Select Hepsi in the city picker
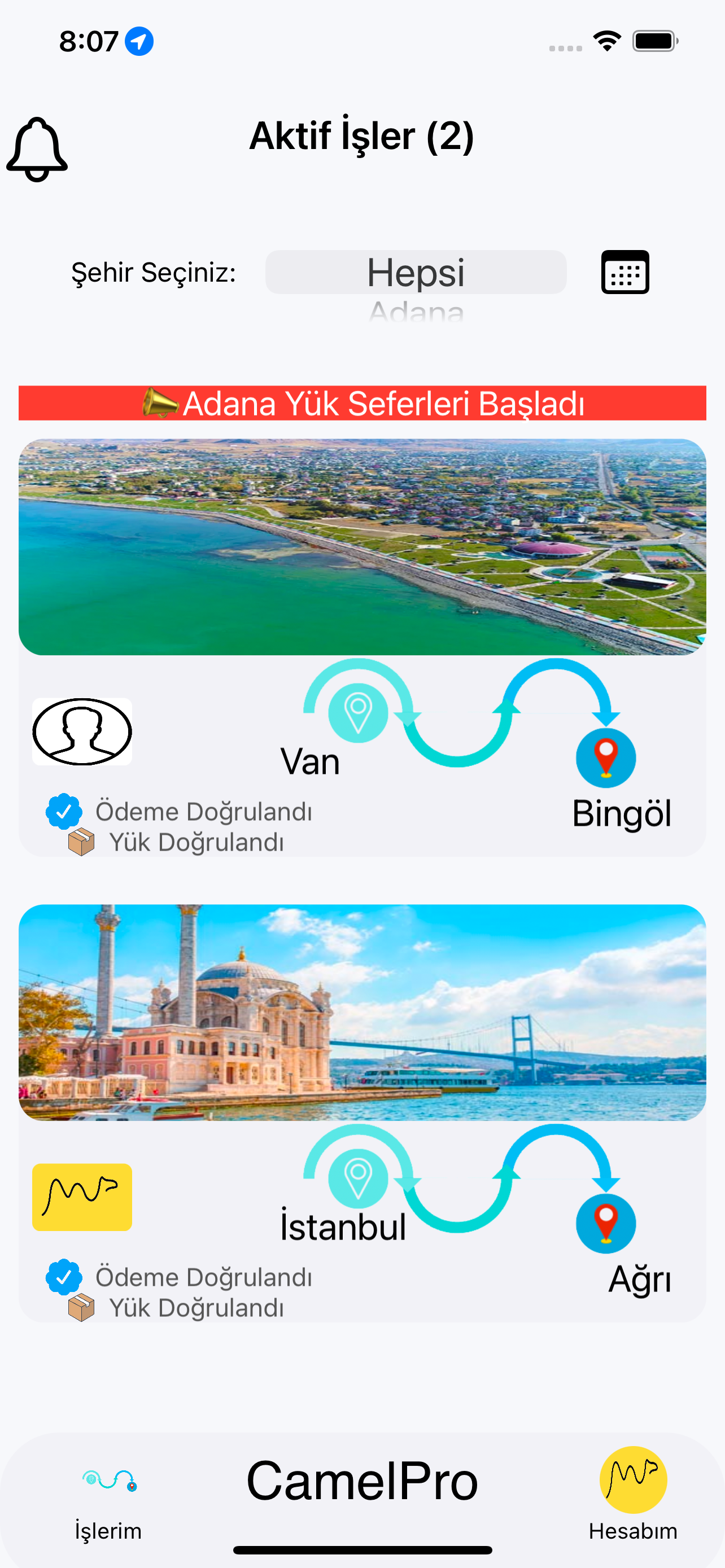This screenshot has width=725, height=1568. pos(416,272)
